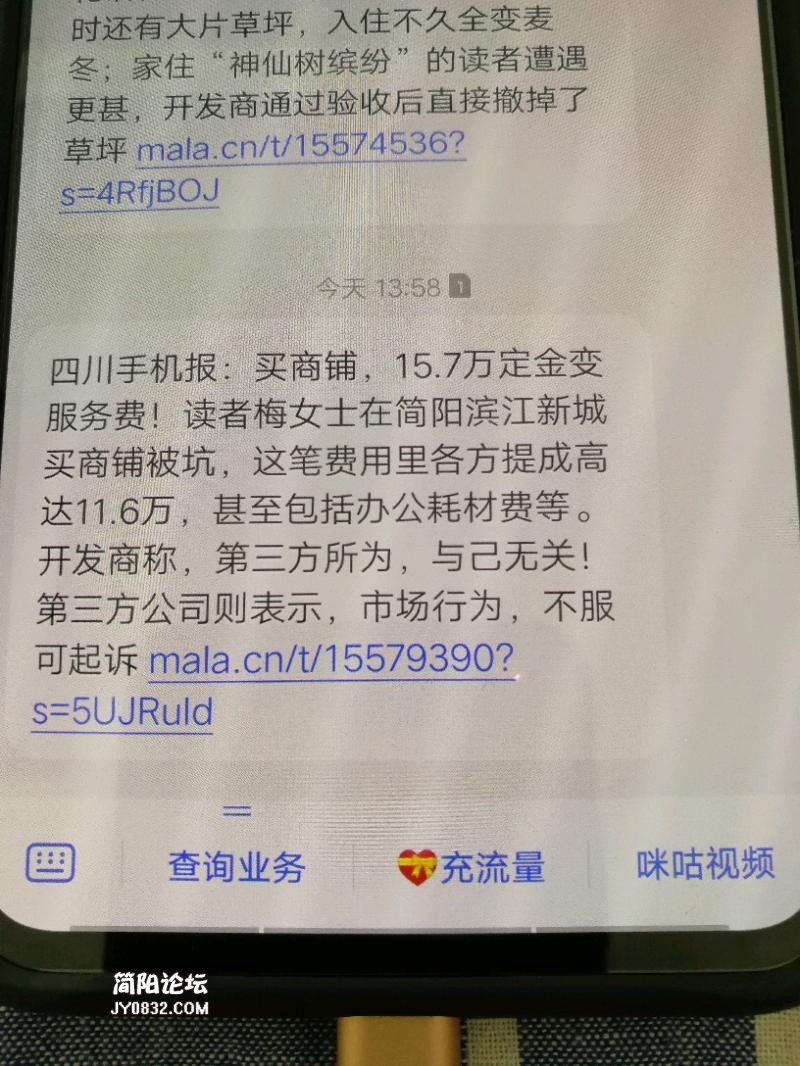Open the mala.cn/t/15574536 link
Screen dimensions: 800x1066
coord(300,149)
